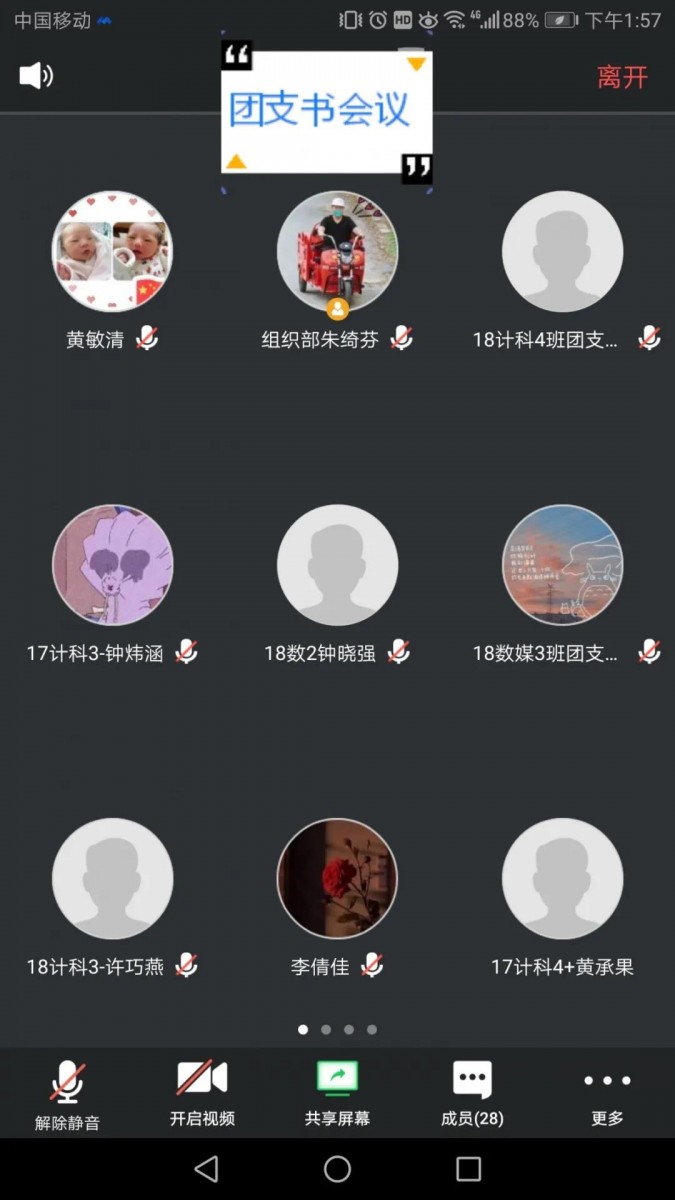675x1200 pixels.
Task: Open the 成员(28) participants list
Action: coord(472,1094)
